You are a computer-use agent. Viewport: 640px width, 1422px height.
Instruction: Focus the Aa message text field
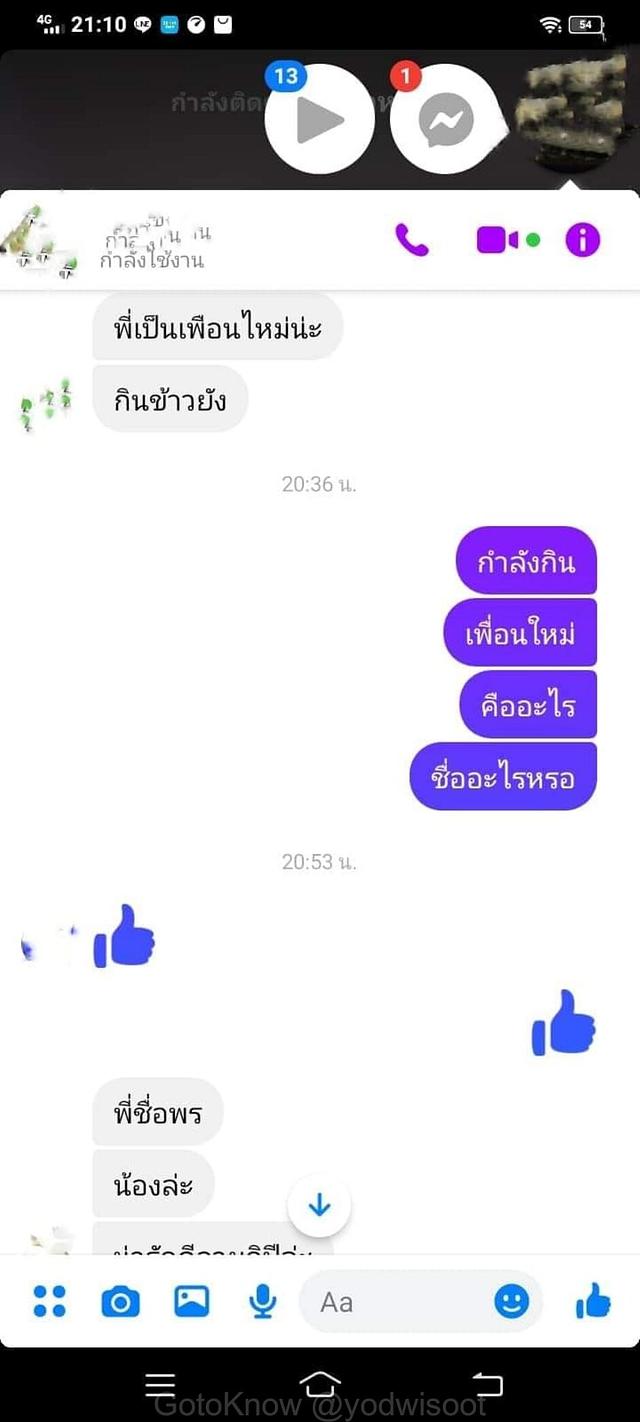400,1302
